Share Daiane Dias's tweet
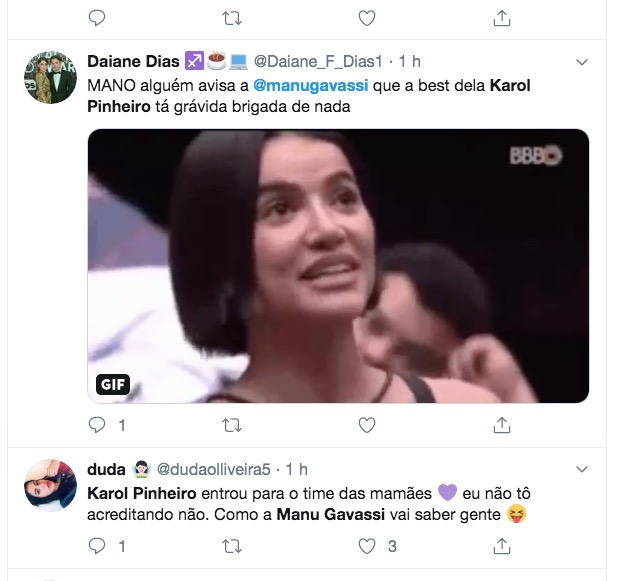 pyautogui.click(x=502, y=426)
